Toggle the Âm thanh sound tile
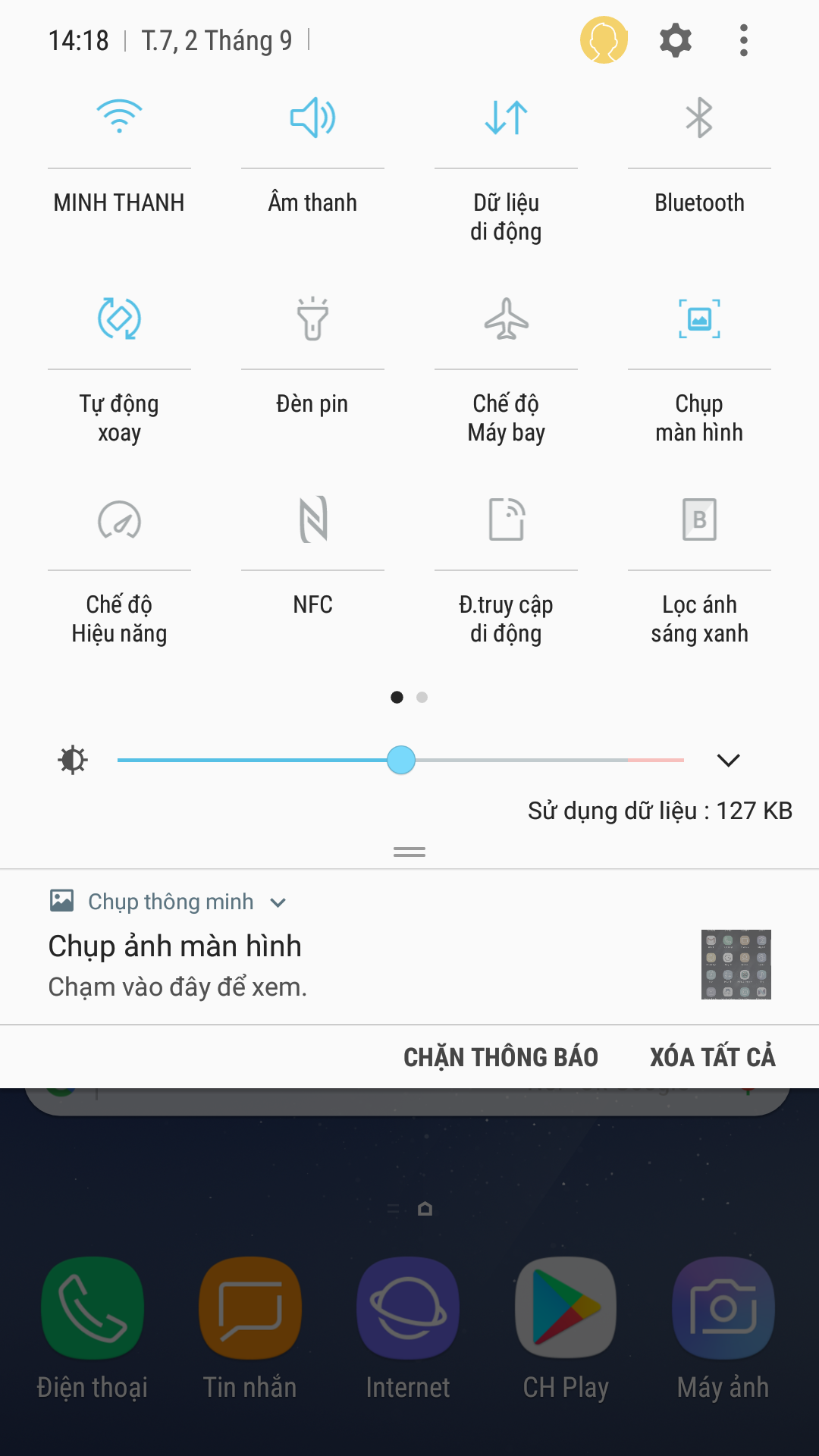The image size is (819, 1456). (x=312, y=118)
